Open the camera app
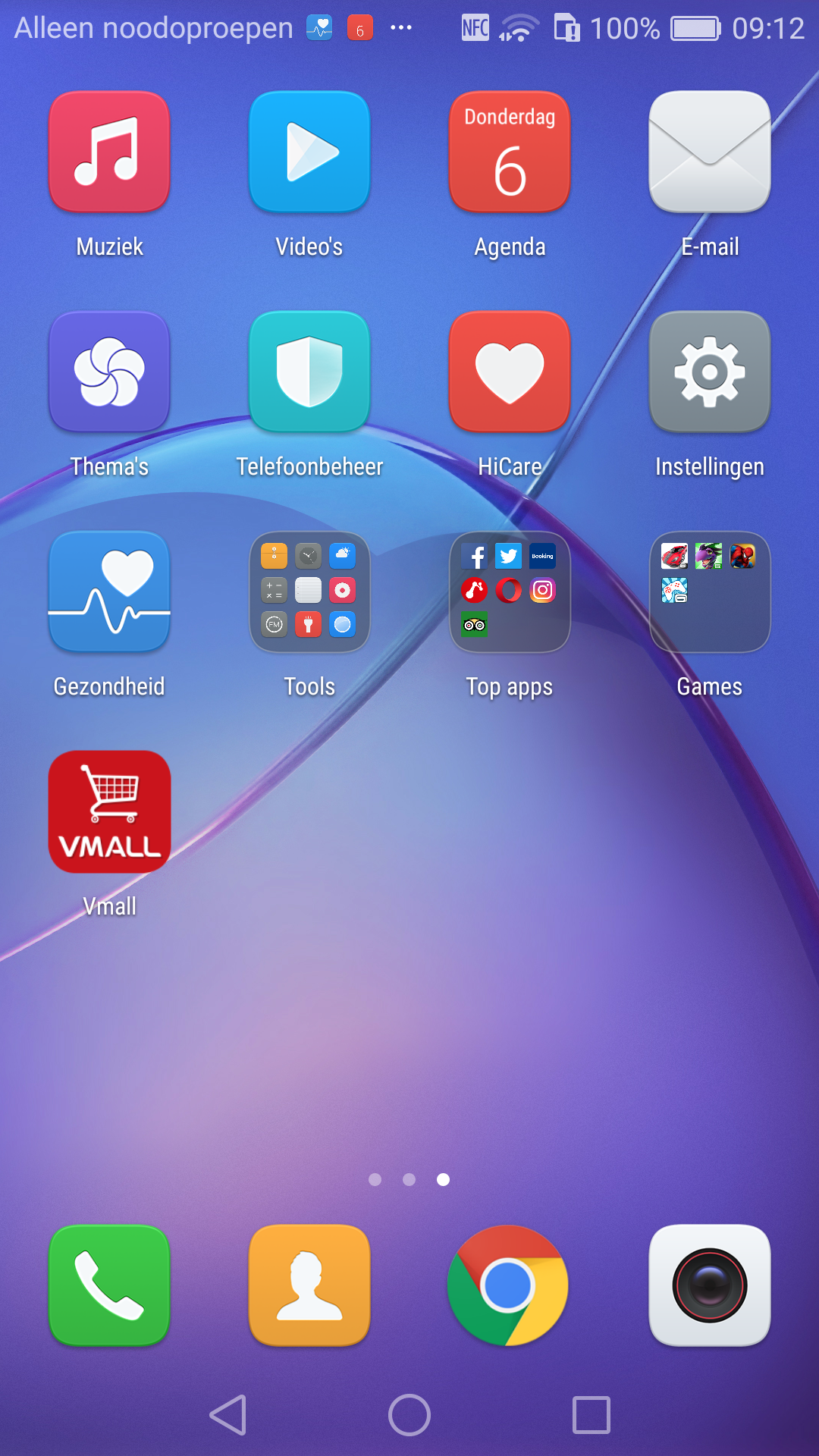The image size is (819, 1456). pyautogui.click(x=710, y=1285)
